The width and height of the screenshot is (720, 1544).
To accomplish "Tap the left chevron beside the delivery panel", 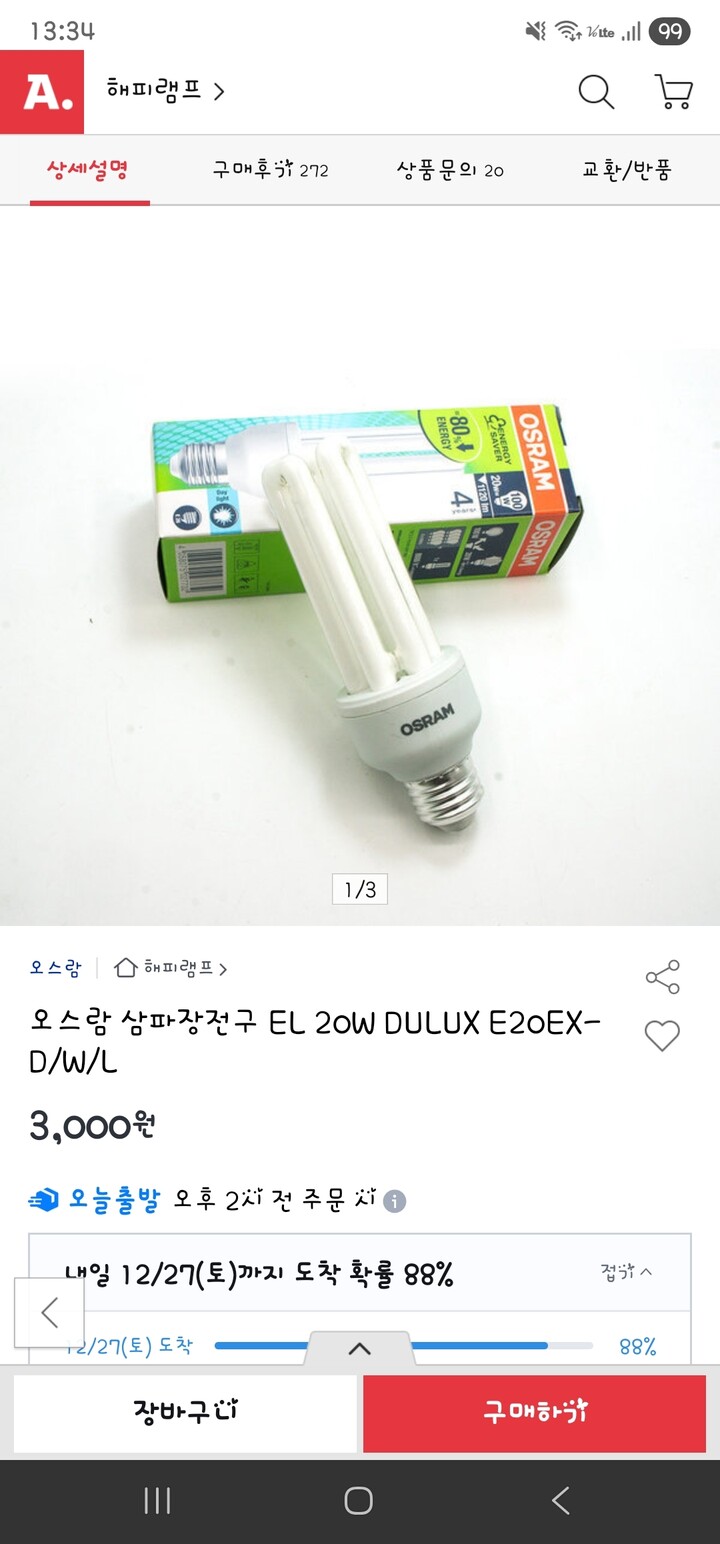I will click(x=50, y=1313).
